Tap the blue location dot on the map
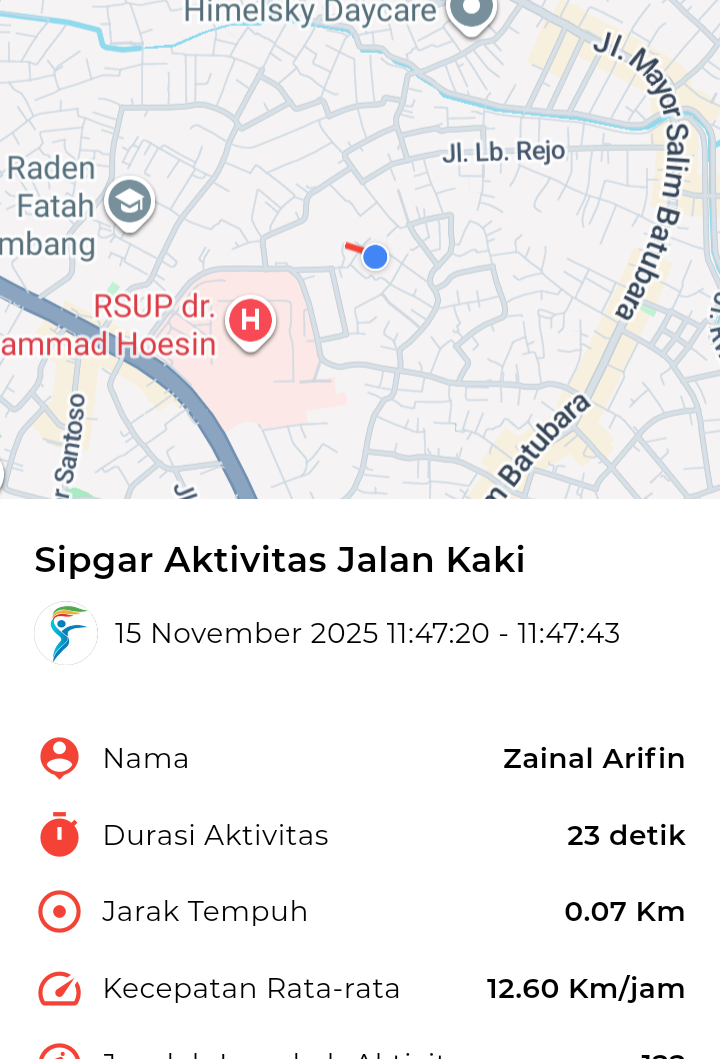720x1059 pixels. tap(375, 257)
